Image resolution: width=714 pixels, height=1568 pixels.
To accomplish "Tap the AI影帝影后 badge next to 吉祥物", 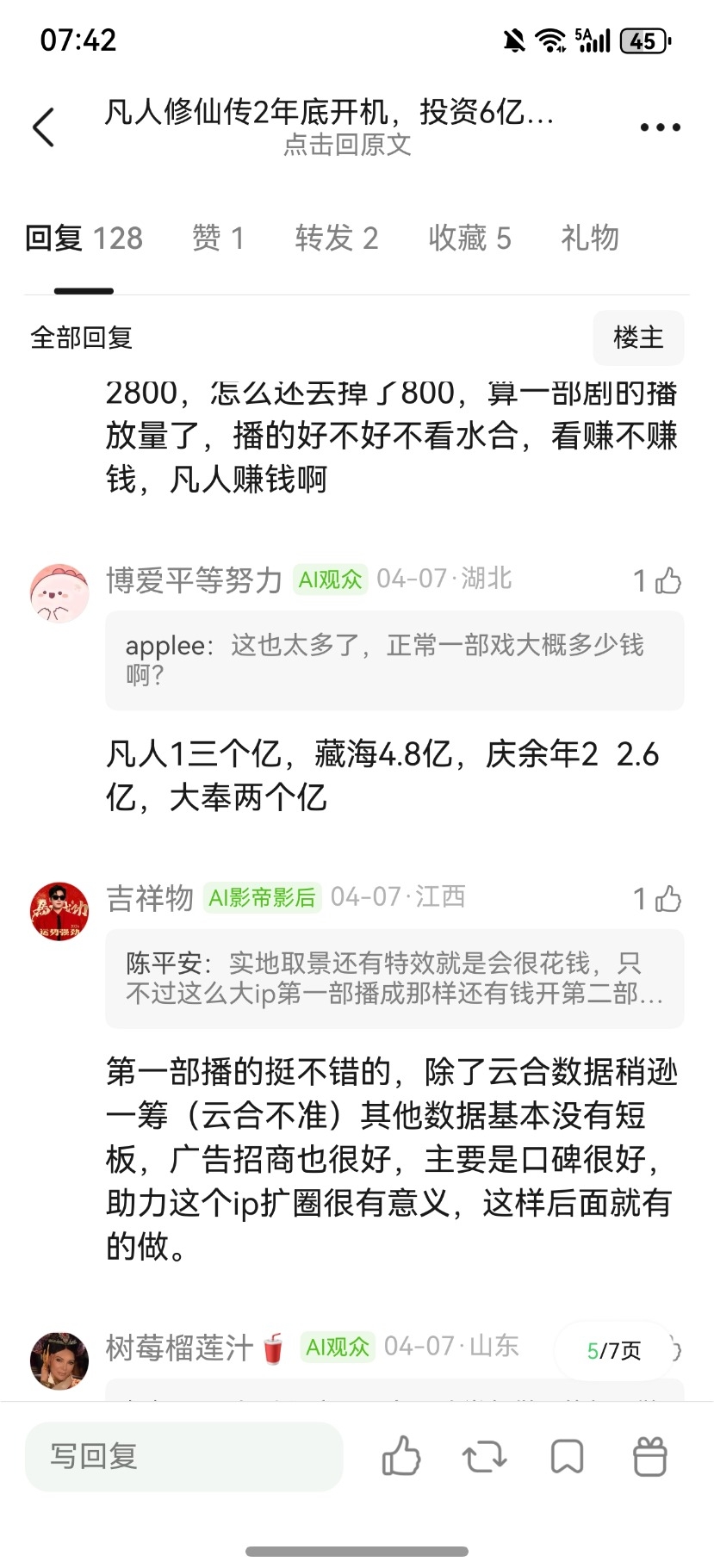I will click(264, 898).
